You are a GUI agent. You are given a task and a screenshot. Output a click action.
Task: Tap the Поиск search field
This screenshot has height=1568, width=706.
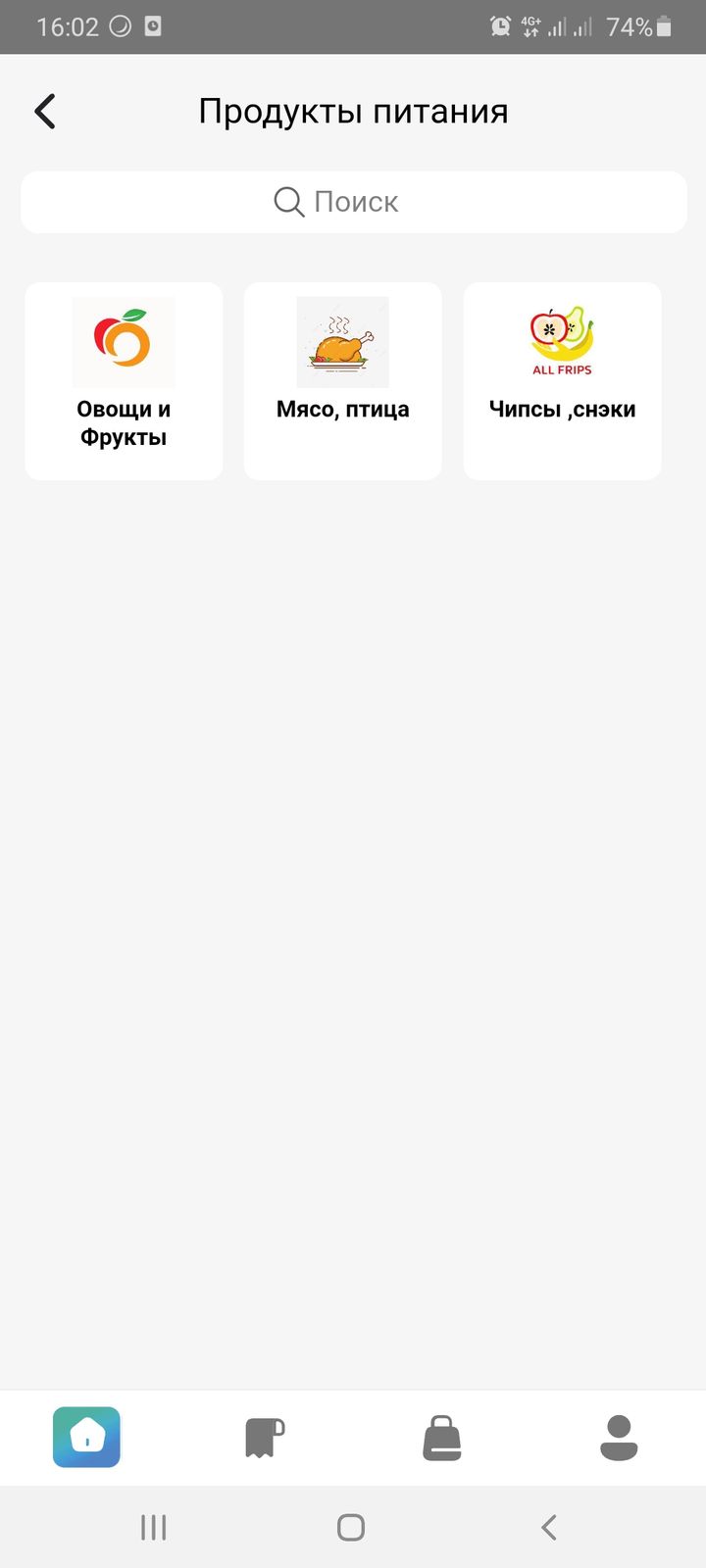(353, 202)
